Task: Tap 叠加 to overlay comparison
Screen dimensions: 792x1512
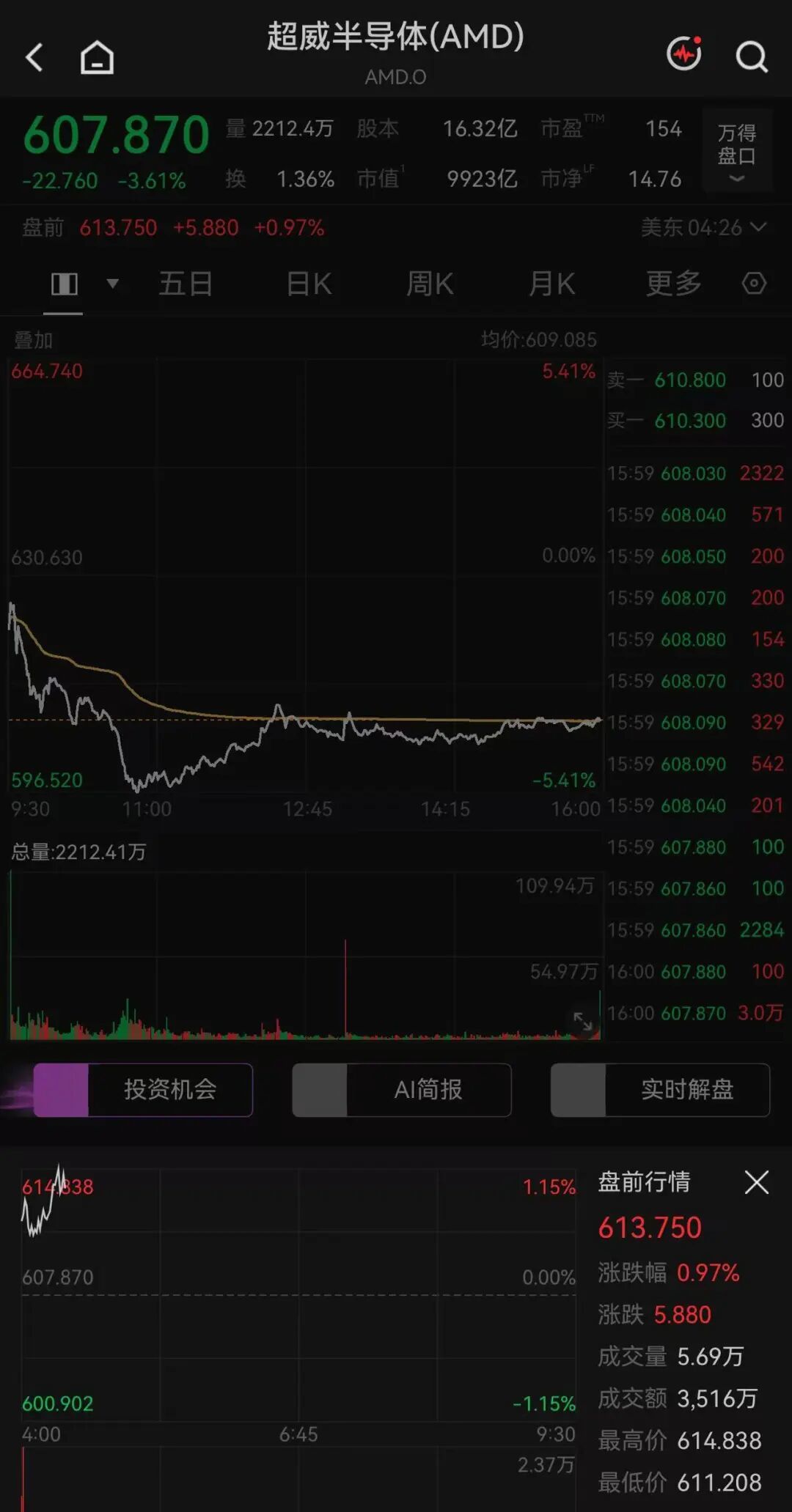Action: pos(33,340)
